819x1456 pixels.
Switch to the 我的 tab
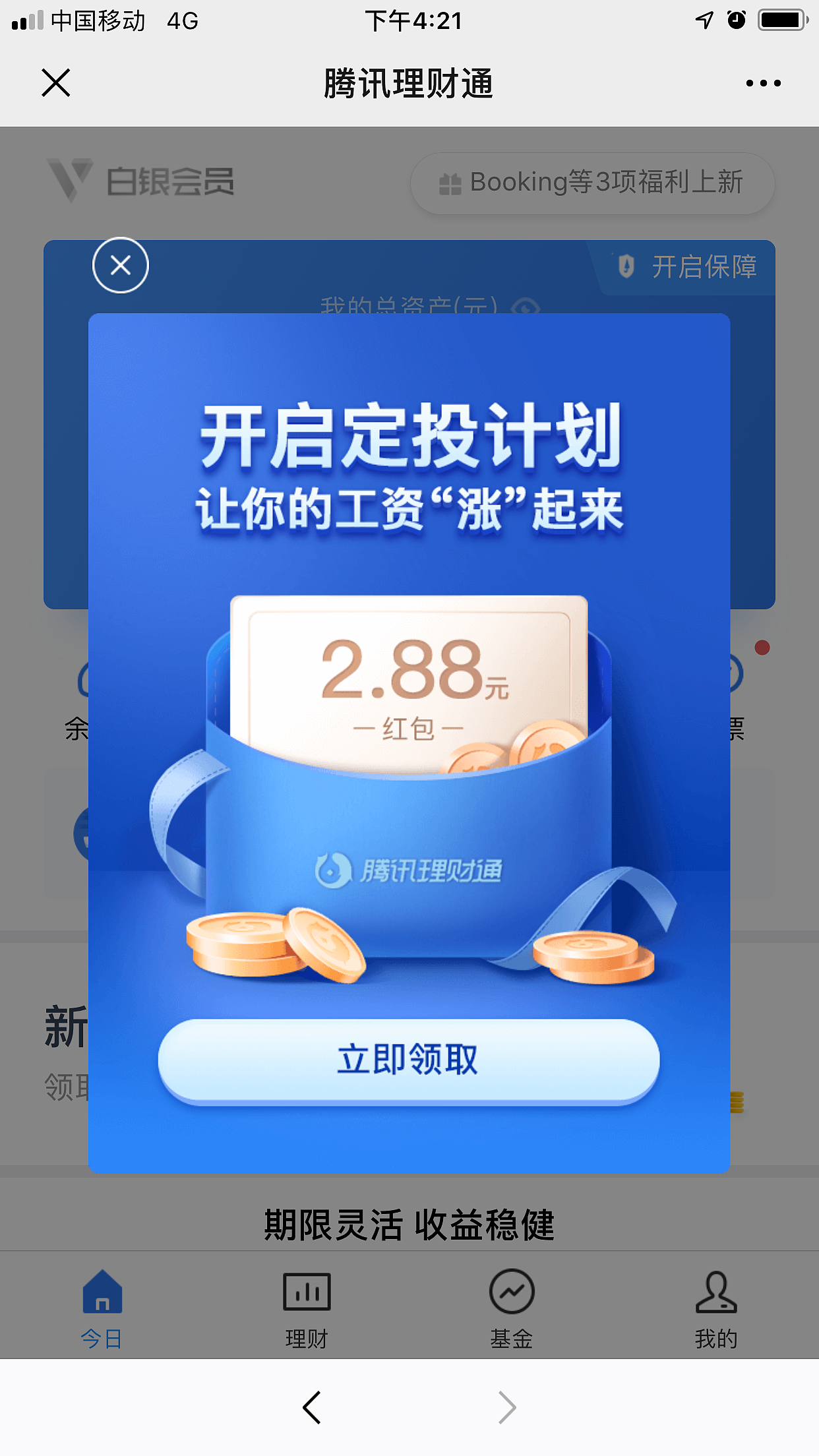tap(717, 1312)
